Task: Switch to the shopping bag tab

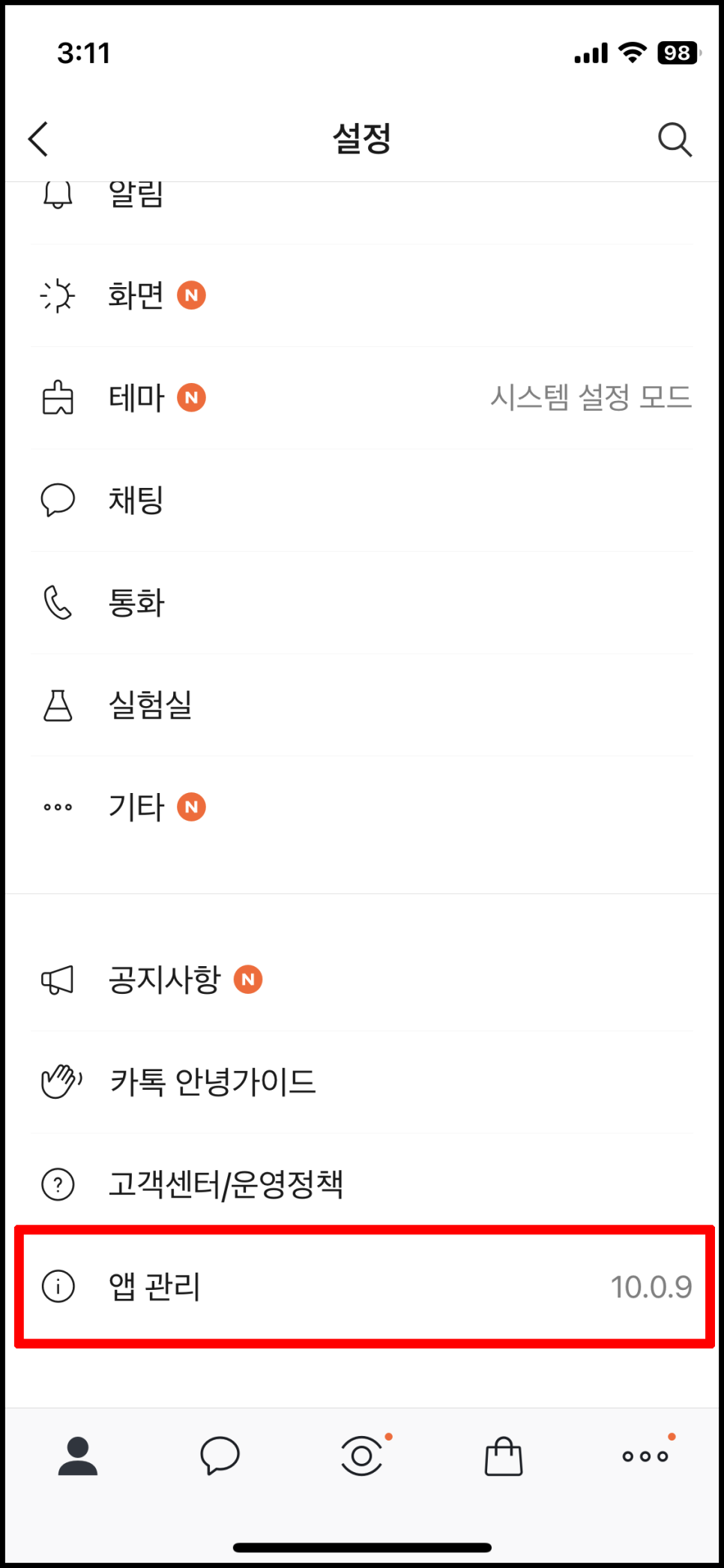Action: point(504,1456)
